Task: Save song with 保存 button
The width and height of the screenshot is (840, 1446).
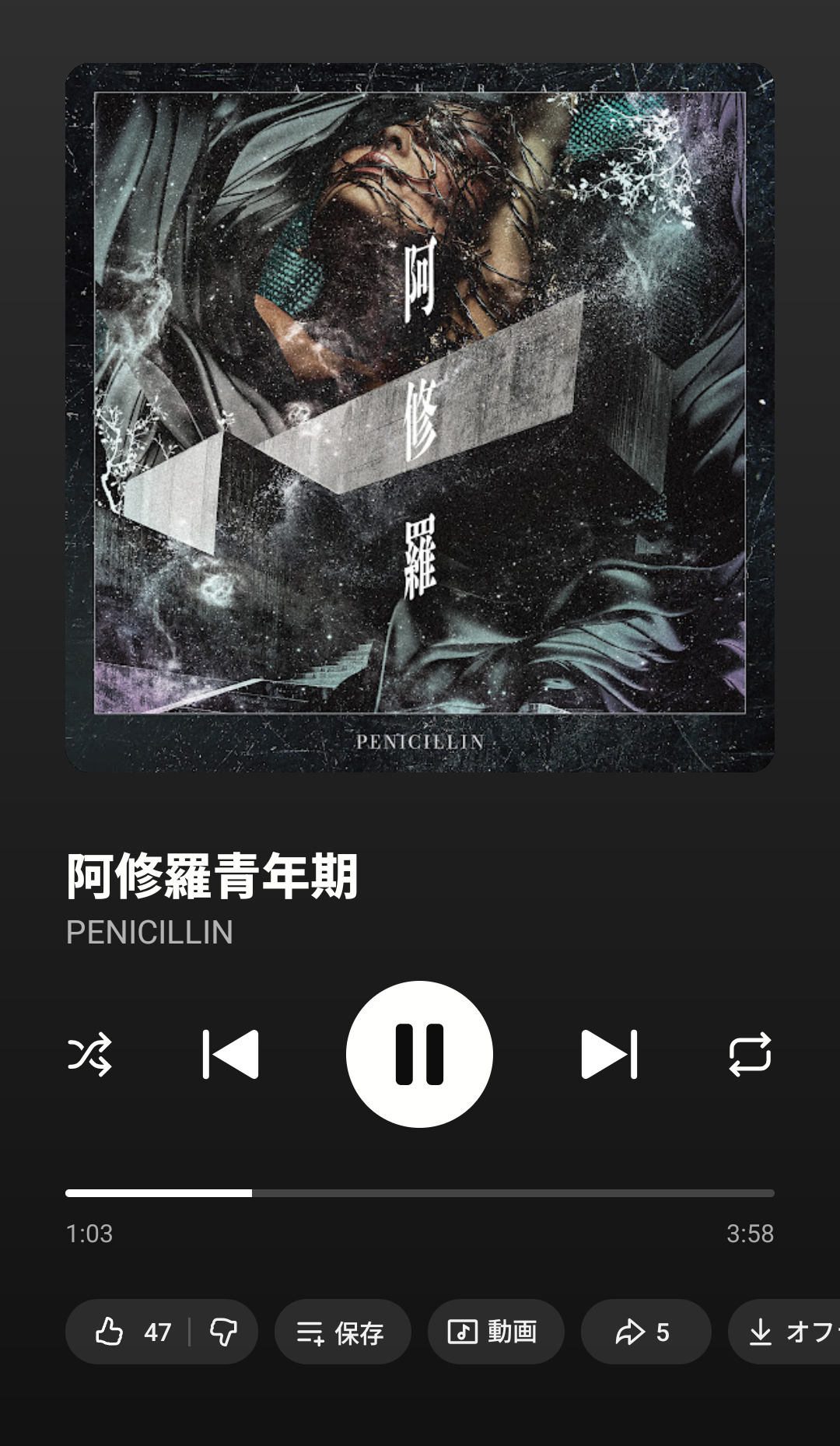Action: pyautogui.click(x=342, y=1332)
